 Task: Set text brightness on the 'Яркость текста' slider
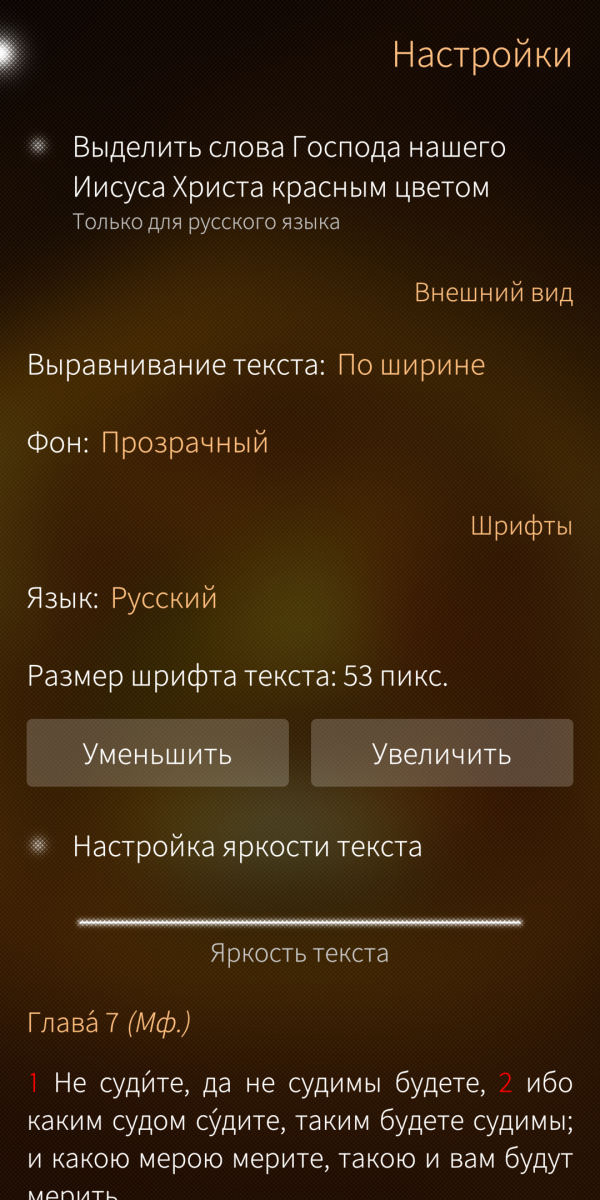tap(300, 921)
